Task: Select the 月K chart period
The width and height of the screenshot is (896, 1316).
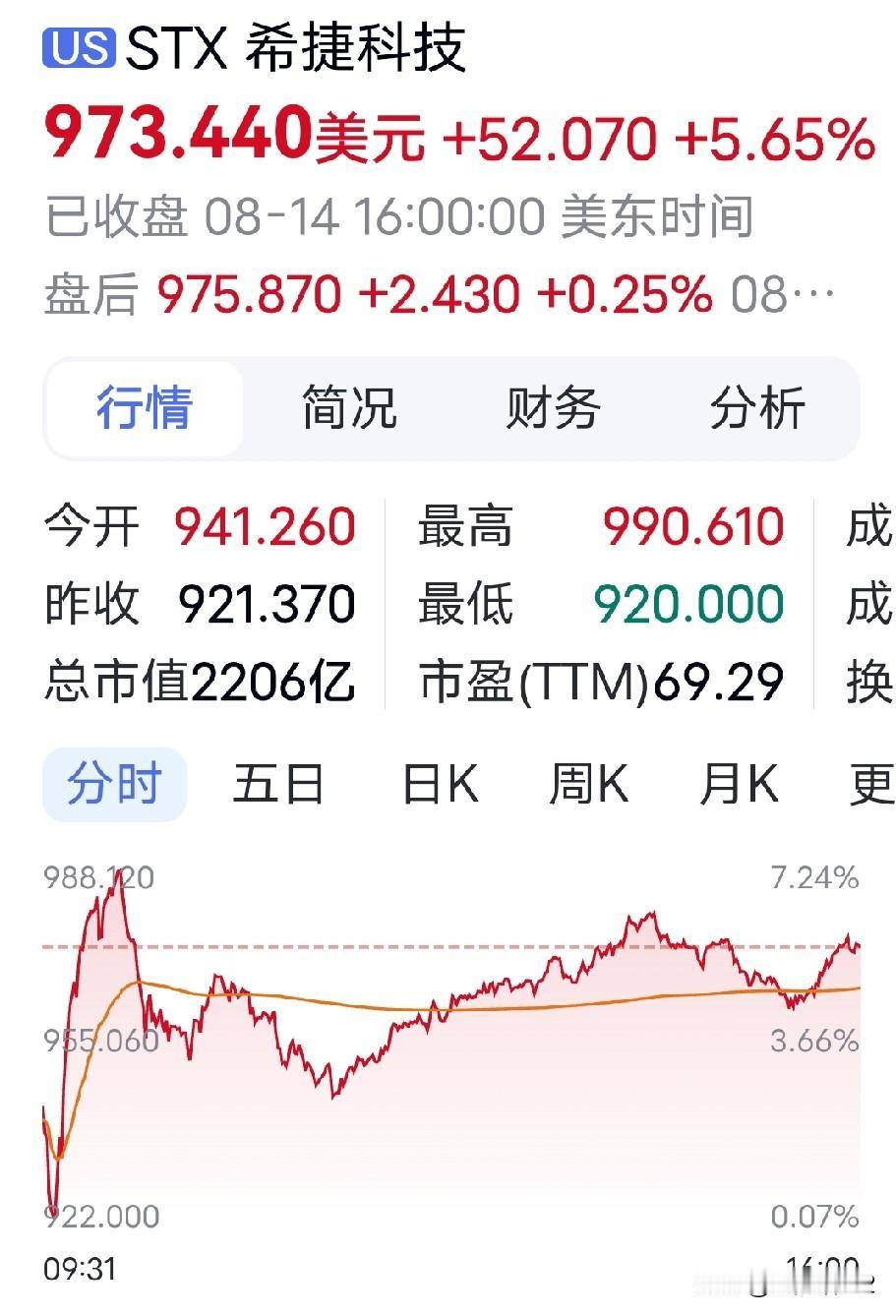Action: [x=738, y=785]
